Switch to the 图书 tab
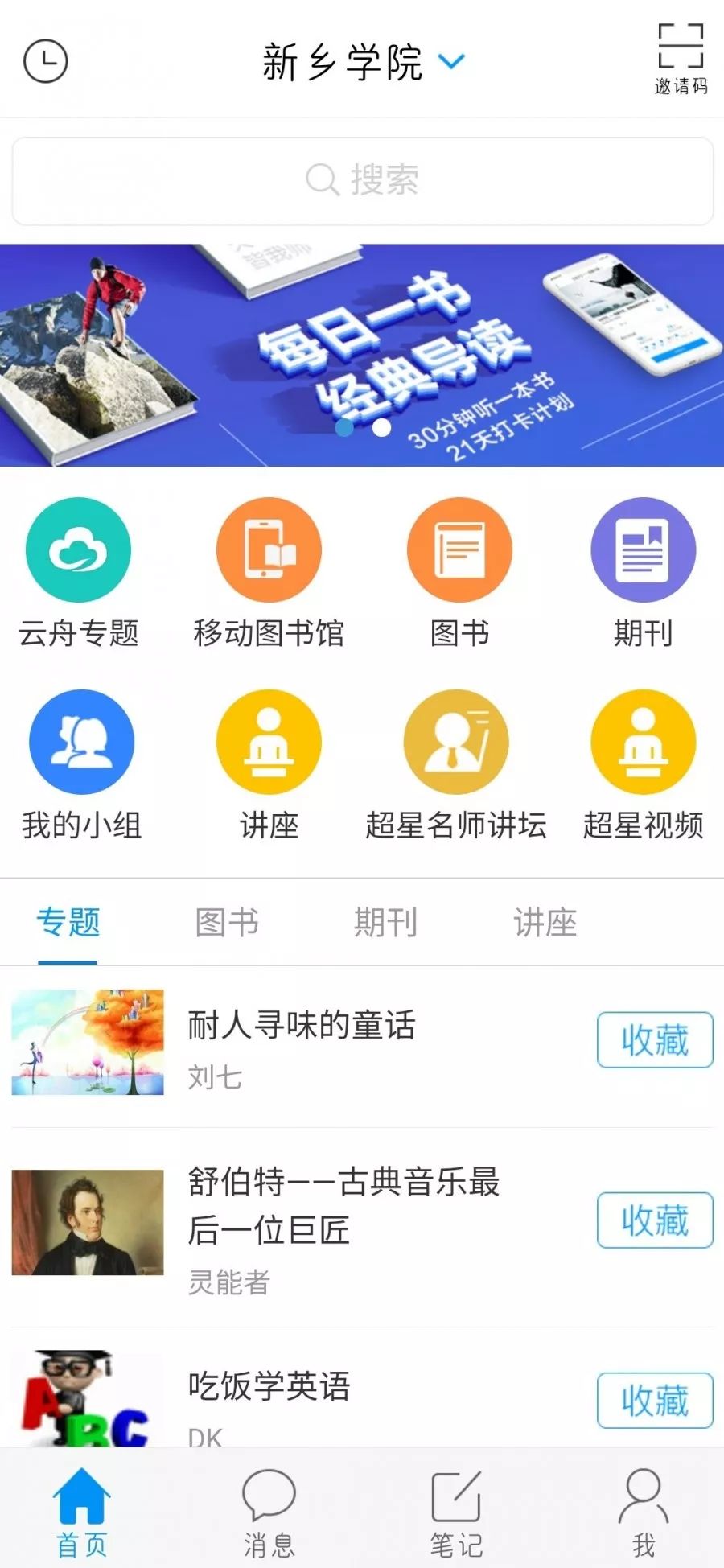 [x=227, y=922]
